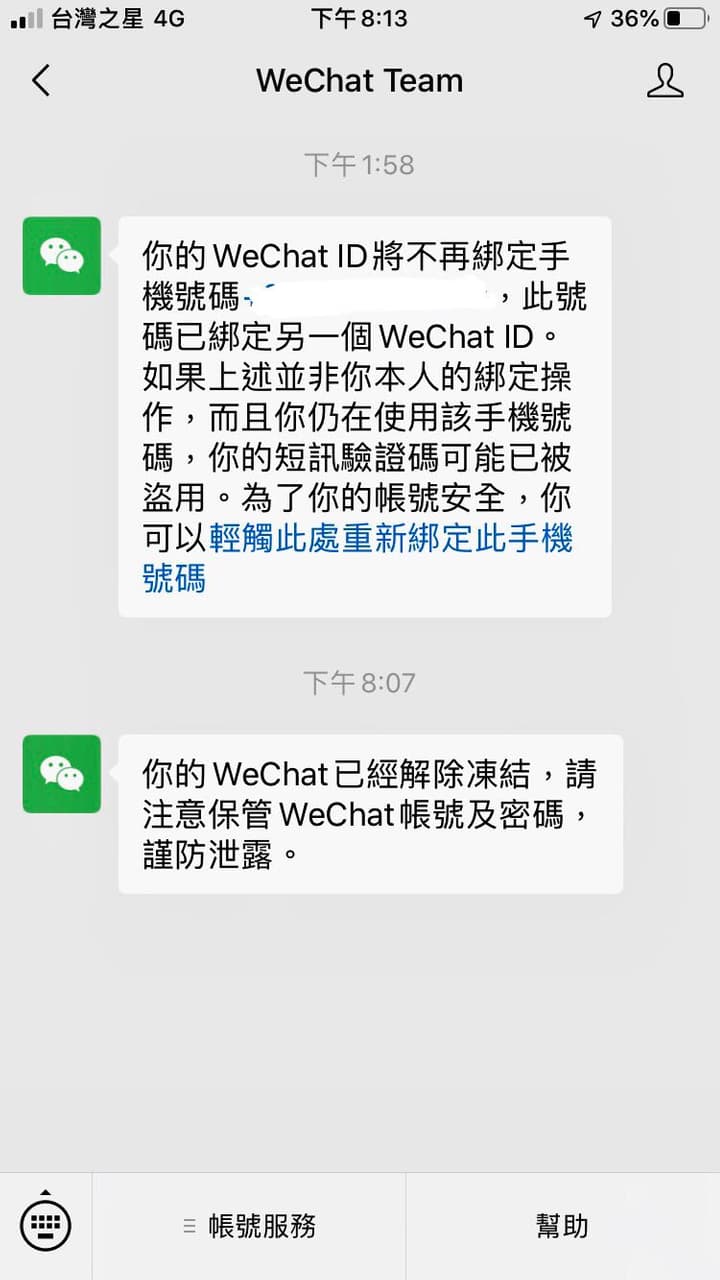
Task: Tap the clock showing 下午 8:13
Action: pos(360,16)
